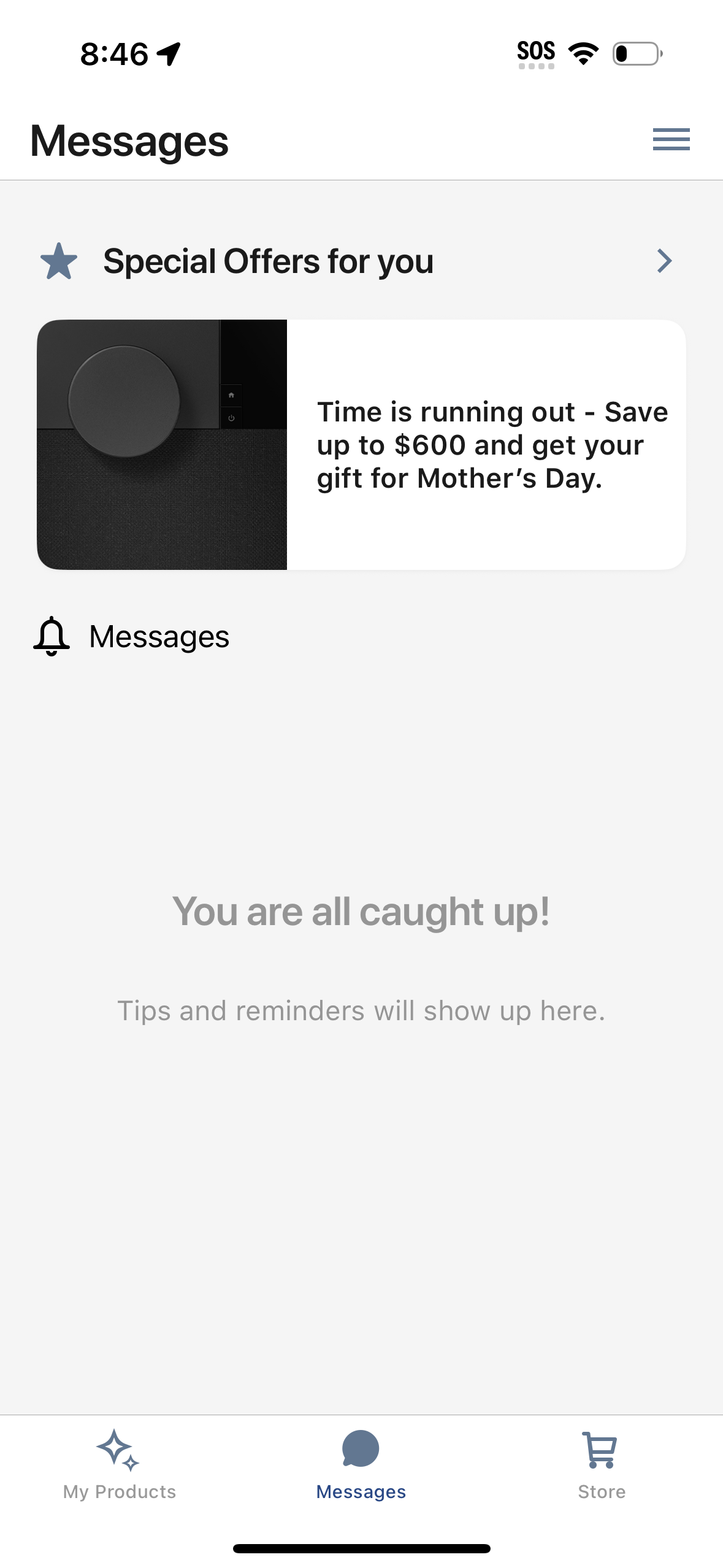The height and width of the screenshot is (1568, 723).
Task: Open the hamburger menu
Action: 671,140
